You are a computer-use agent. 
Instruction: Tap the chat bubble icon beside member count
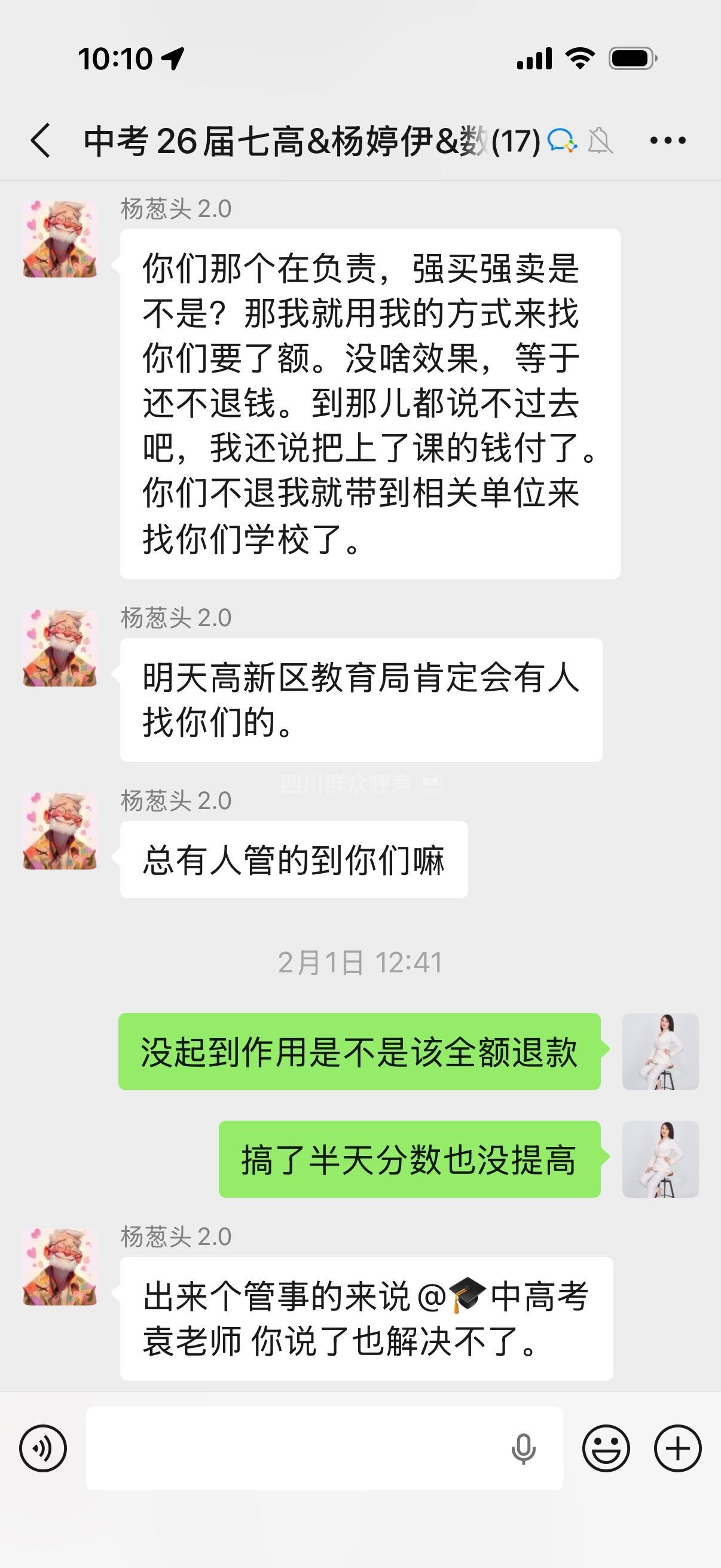(x=561, y=141)
